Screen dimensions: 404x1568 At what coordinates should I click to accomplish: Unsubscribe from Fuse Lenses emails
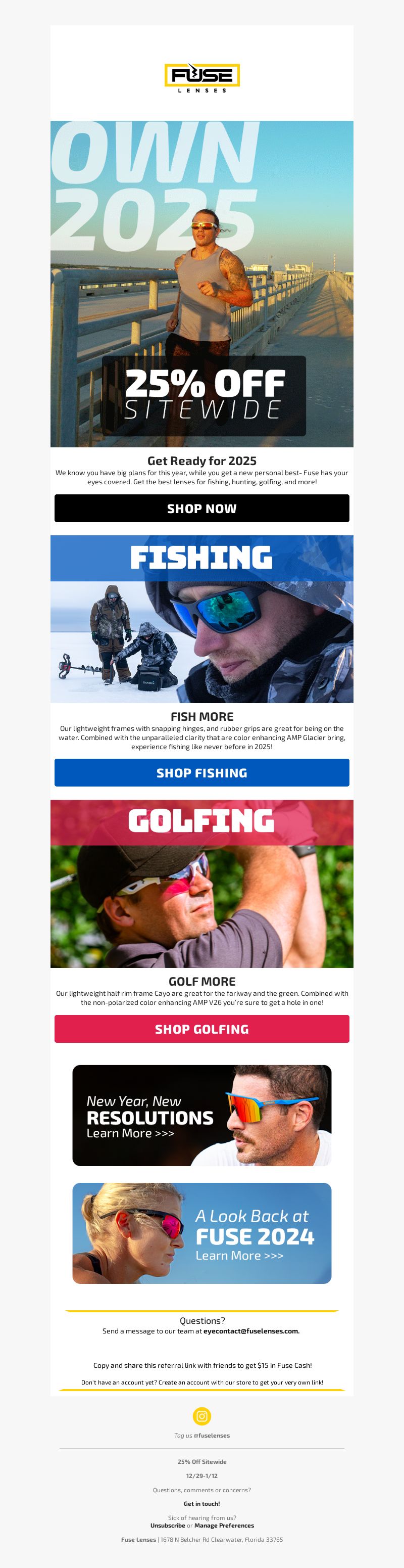167,1526
